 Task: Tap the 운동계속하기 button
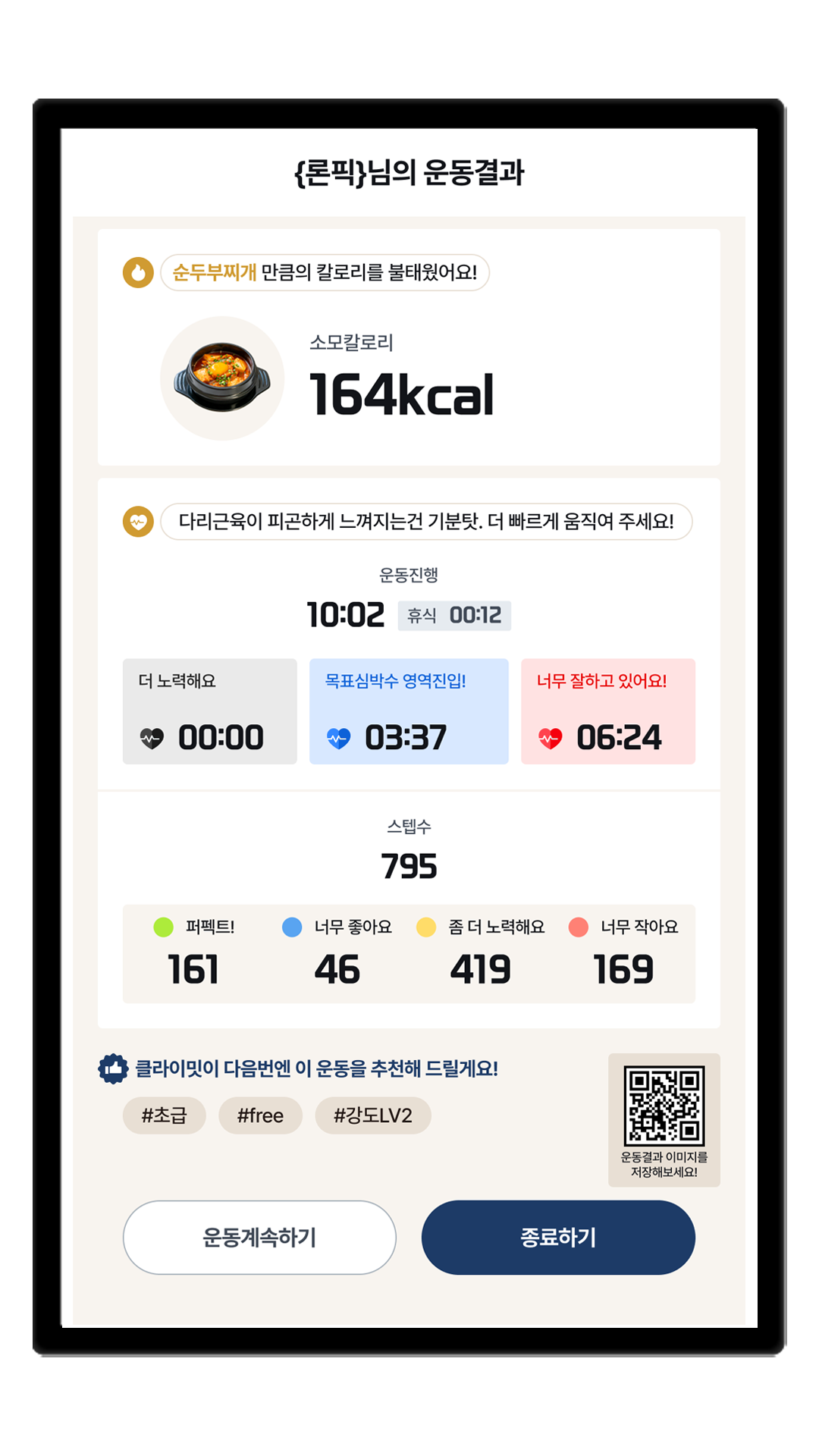259,1237
